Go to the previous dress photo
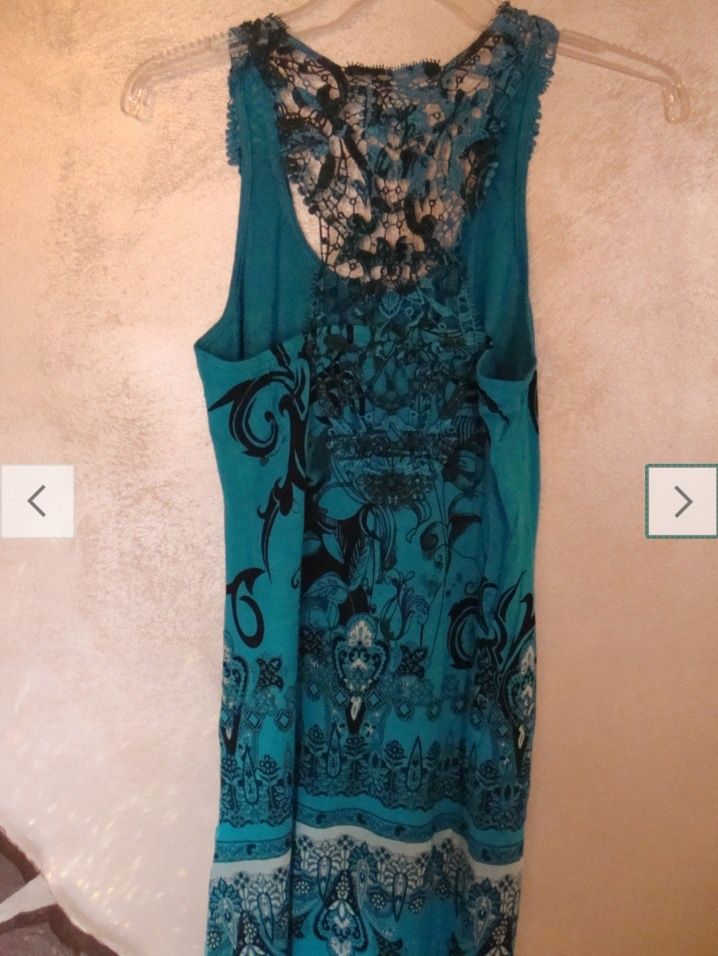 click(x=37, y=501)
